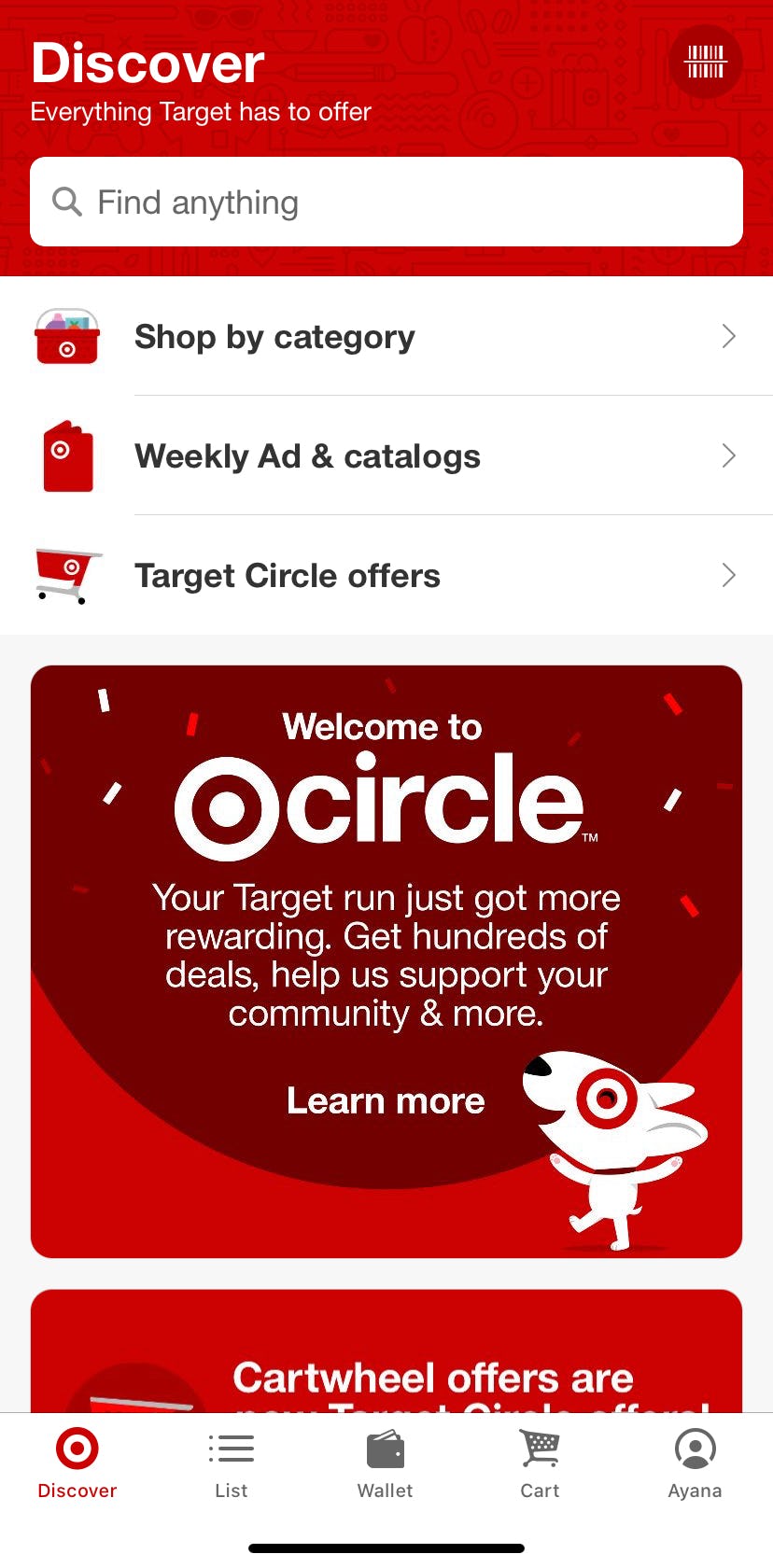Image resolution: width=773 pixels, height=1568 pixels.
Task: Expand the Shop by category row chevron
Action: (x=729, y=336)
